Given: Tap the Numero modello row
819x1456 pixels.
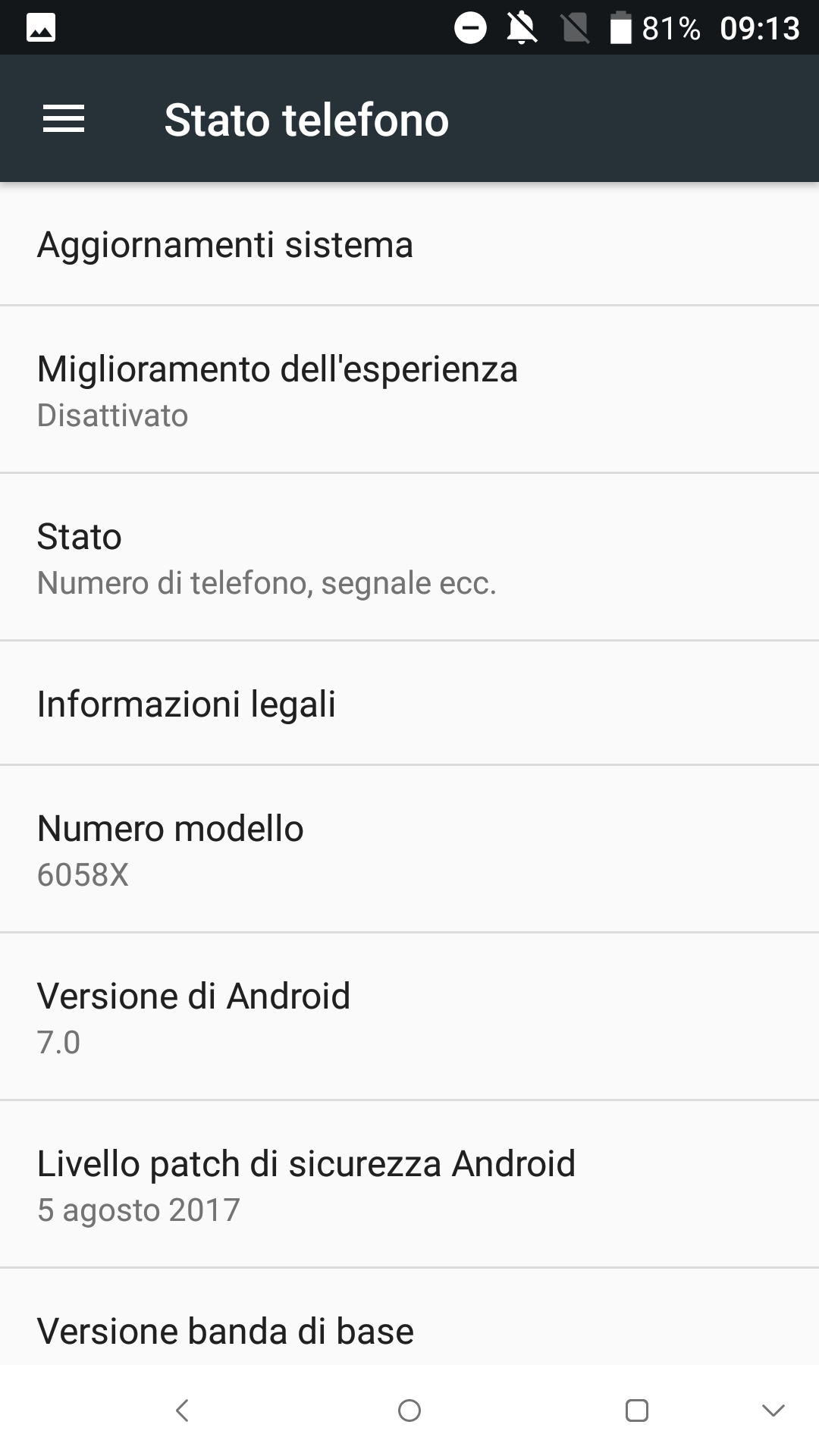Looking at the screenshot, I should 409,849.
